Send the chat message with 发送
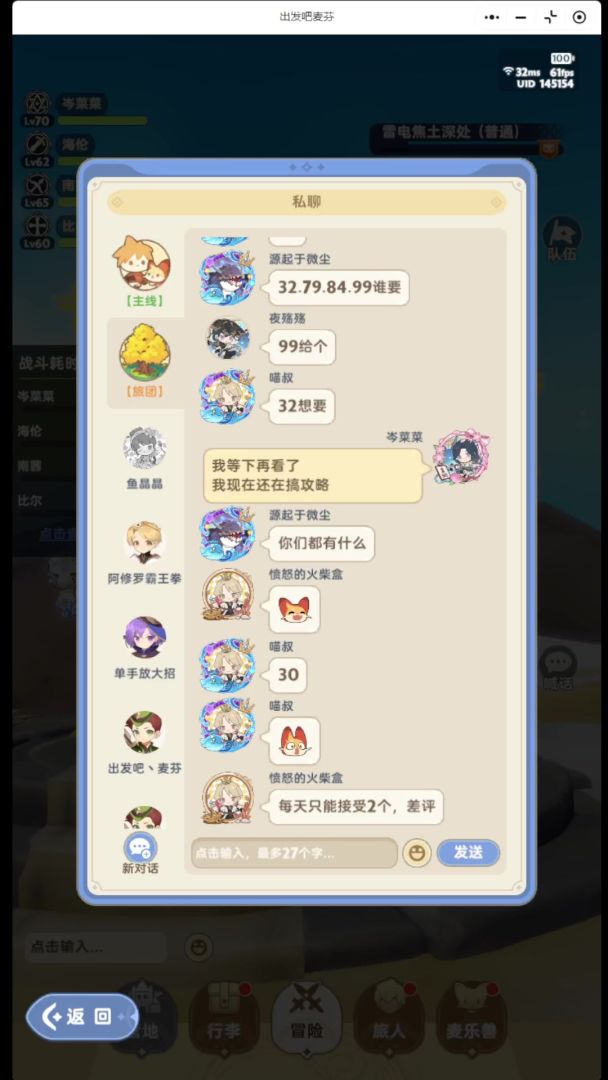The height and width of the screenshot is (1080, 608). pyautogui.click(x=468, y=853)
